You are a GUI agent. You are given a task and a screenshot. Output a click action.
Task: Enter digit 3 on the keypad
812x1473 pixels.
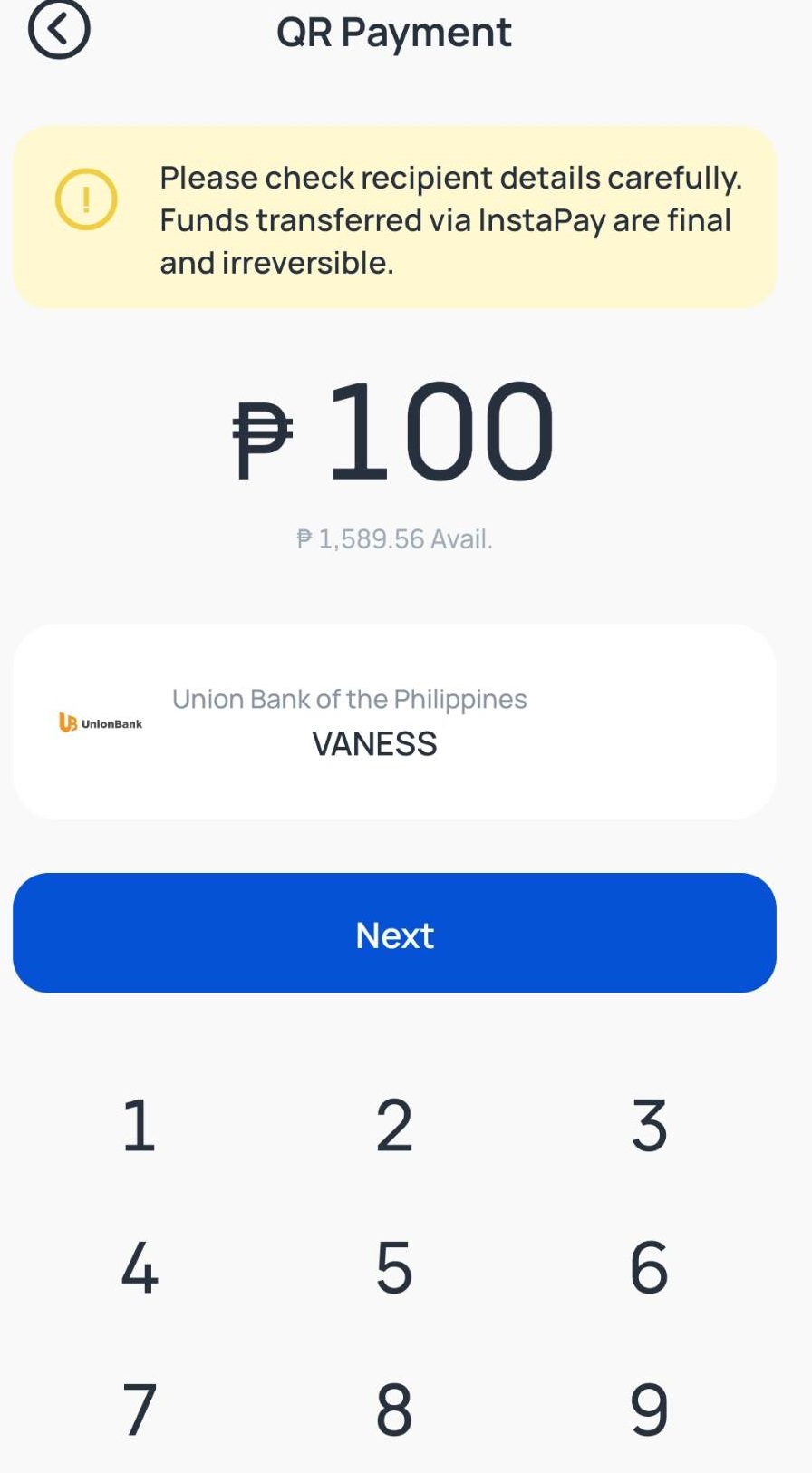click(649, 1126)
